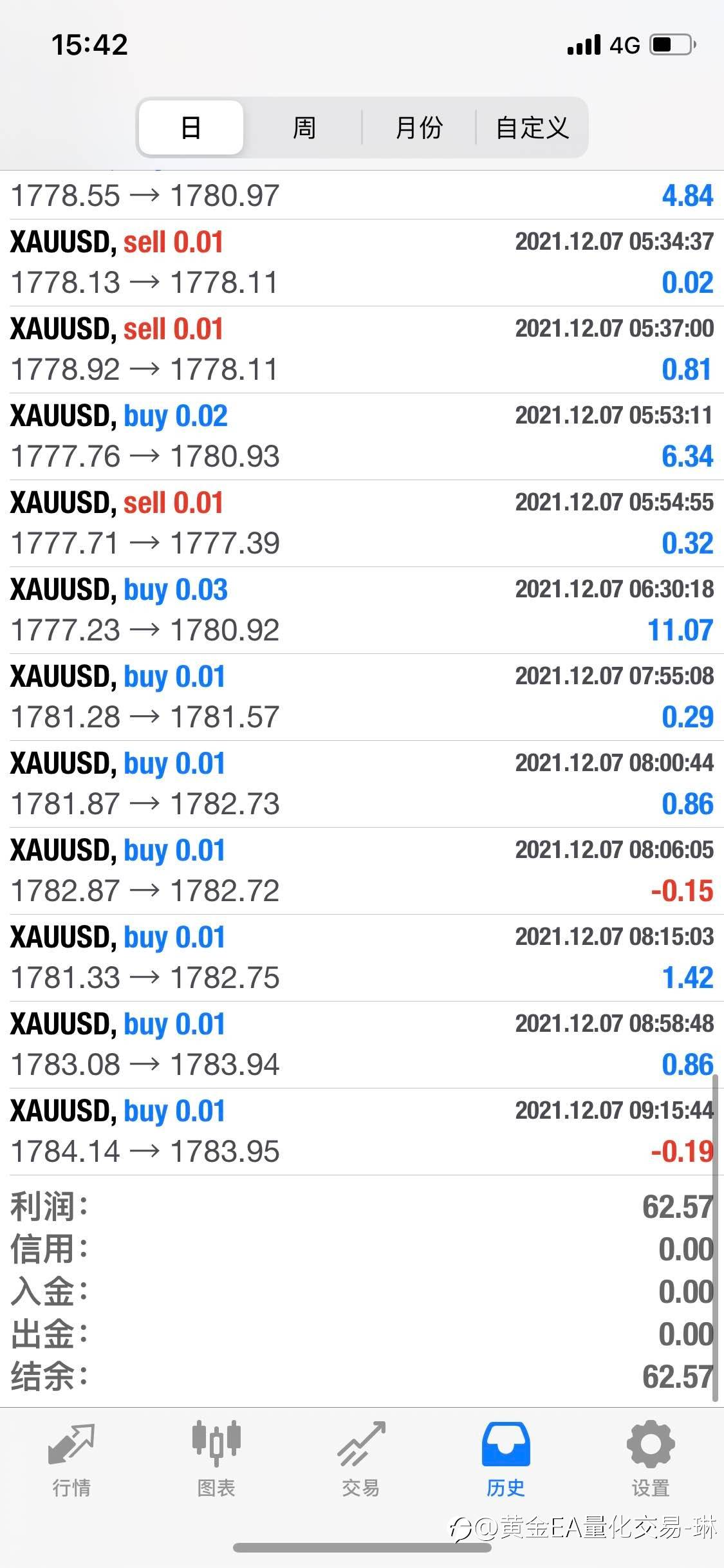Open the buy 0.03 trade at 06:30:18
Image resolution: width=724 pixels, height=1568 pixels.
click(x=362, y=610)
